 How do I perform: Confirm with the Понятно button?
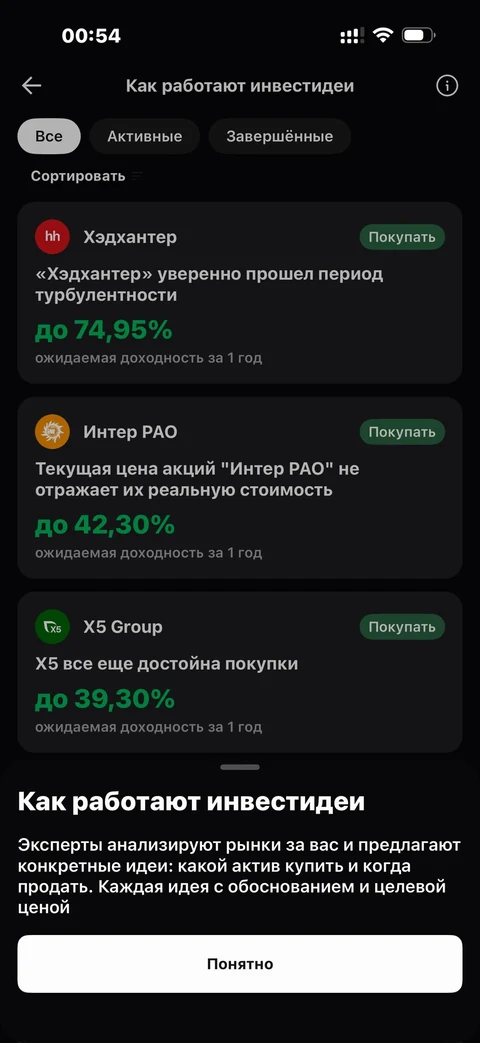pos(240,964)
